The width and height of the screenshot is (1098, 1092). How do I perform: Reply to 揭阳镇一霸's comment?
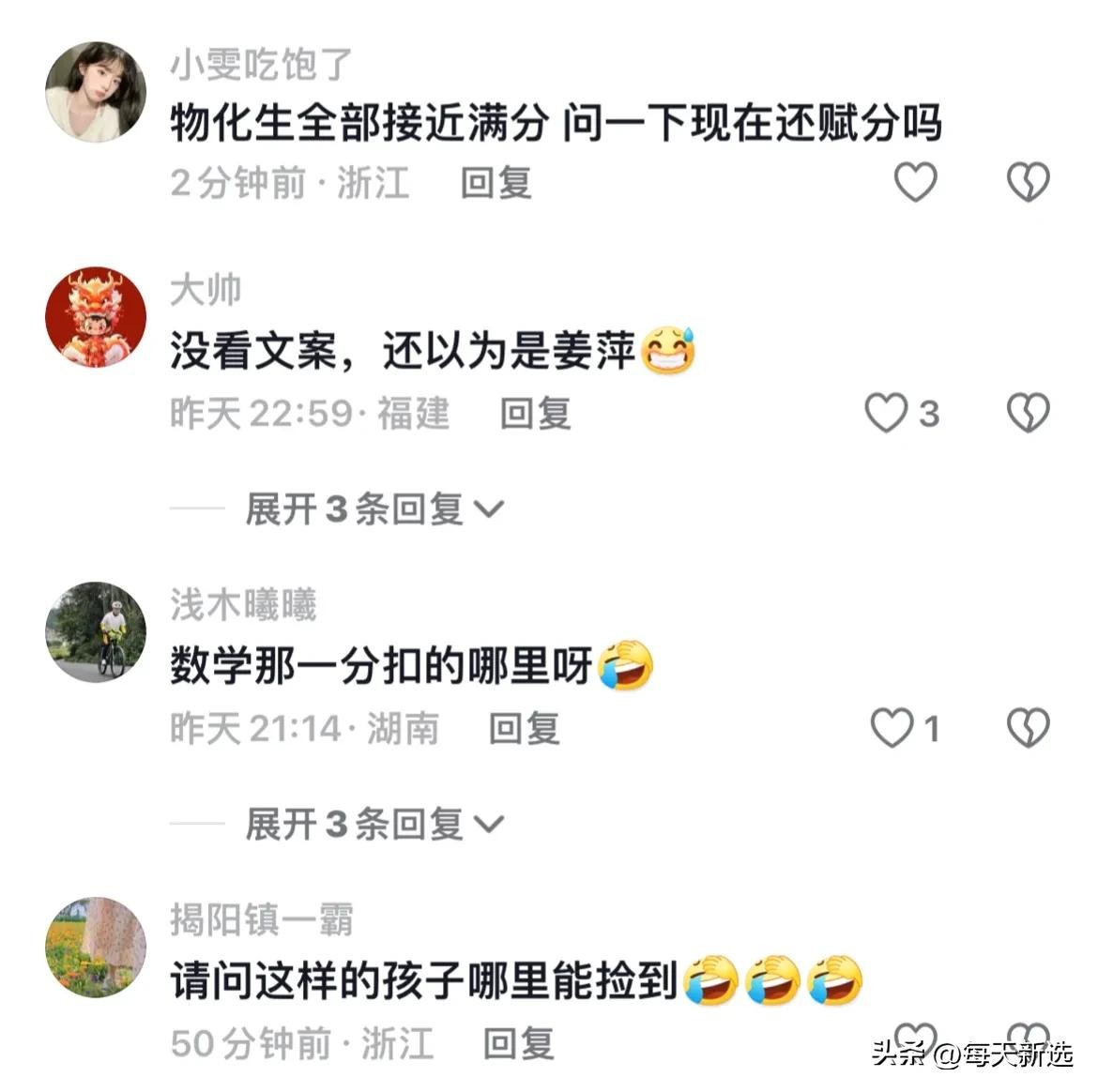coord(518,1043)
